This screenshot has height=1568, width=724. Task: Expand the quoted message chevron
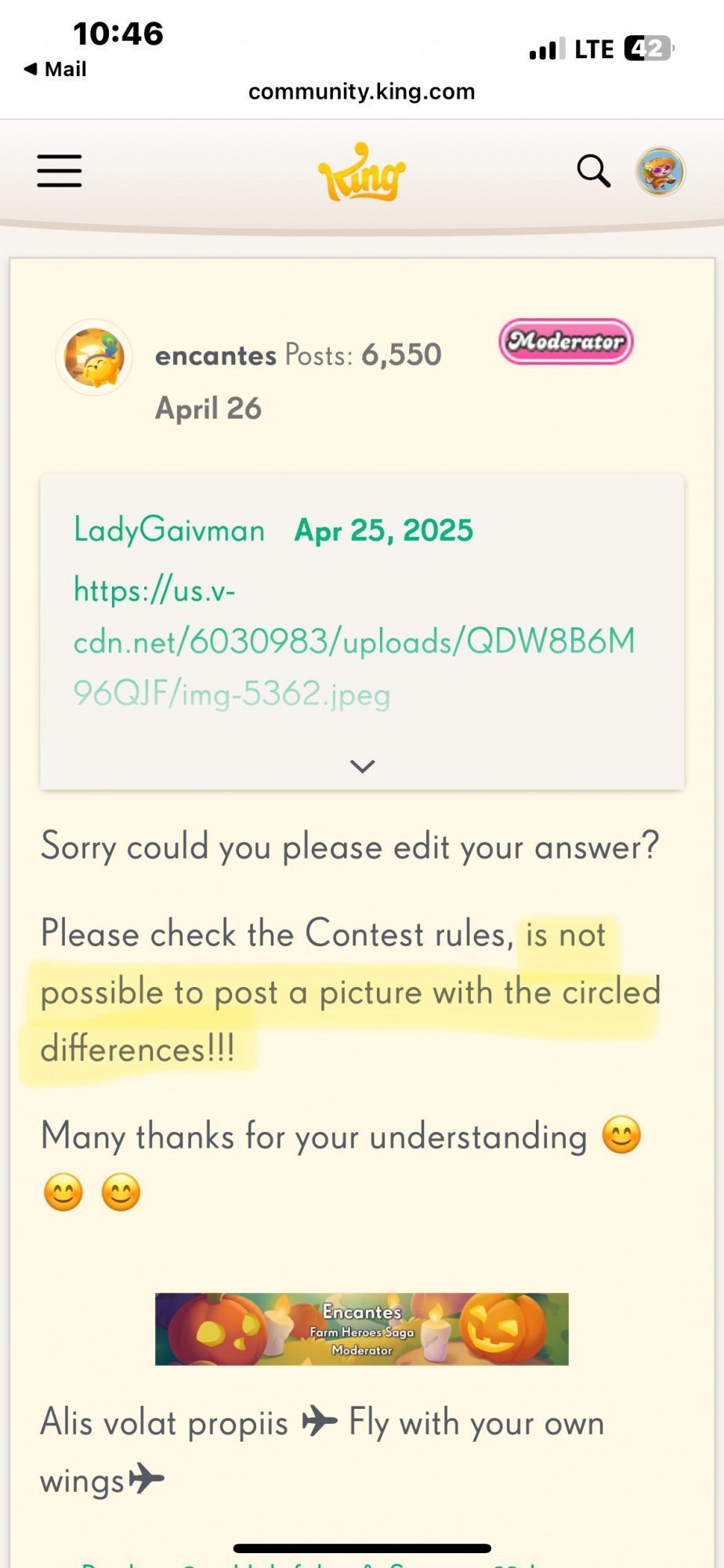pos(362,766)
